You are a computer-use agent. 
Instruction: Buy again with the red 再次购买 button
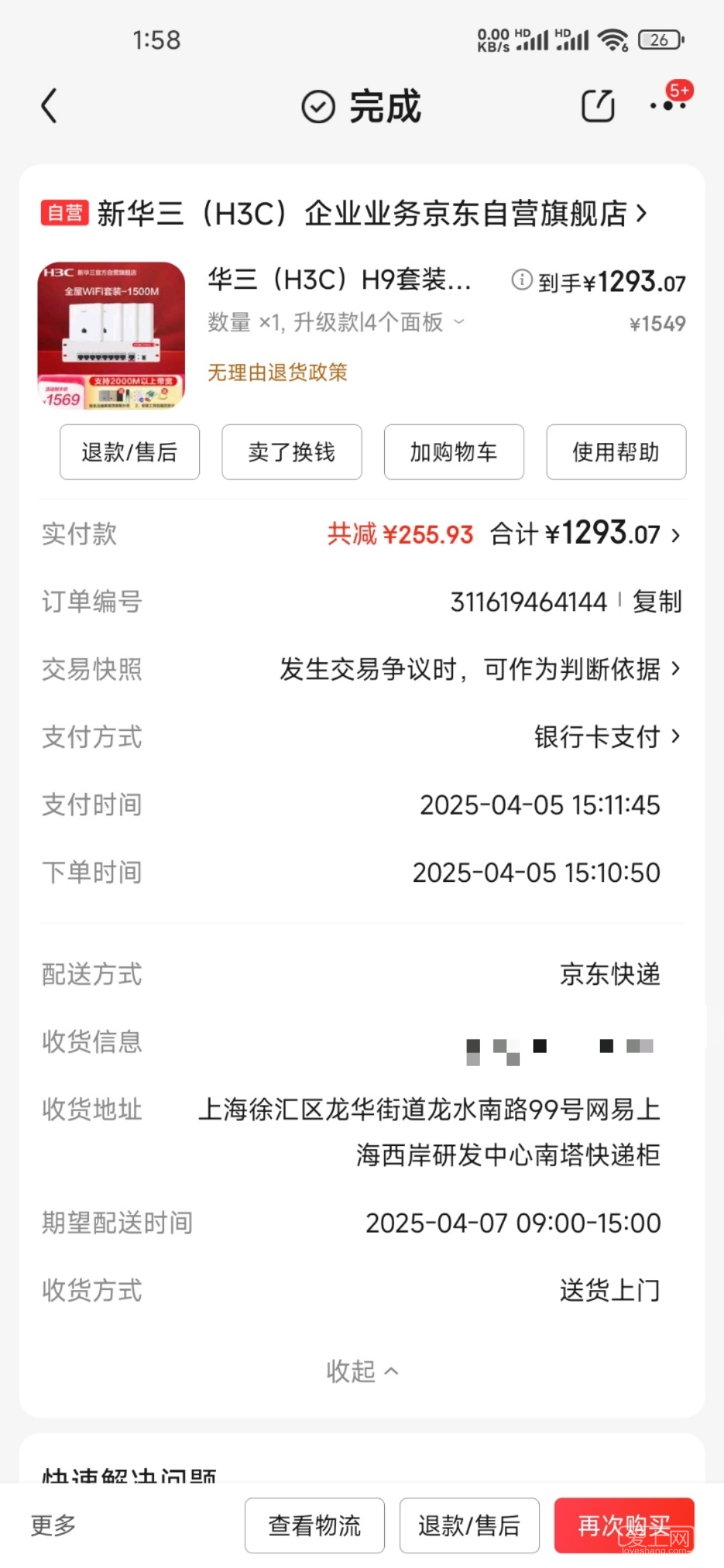point(623,1526)
